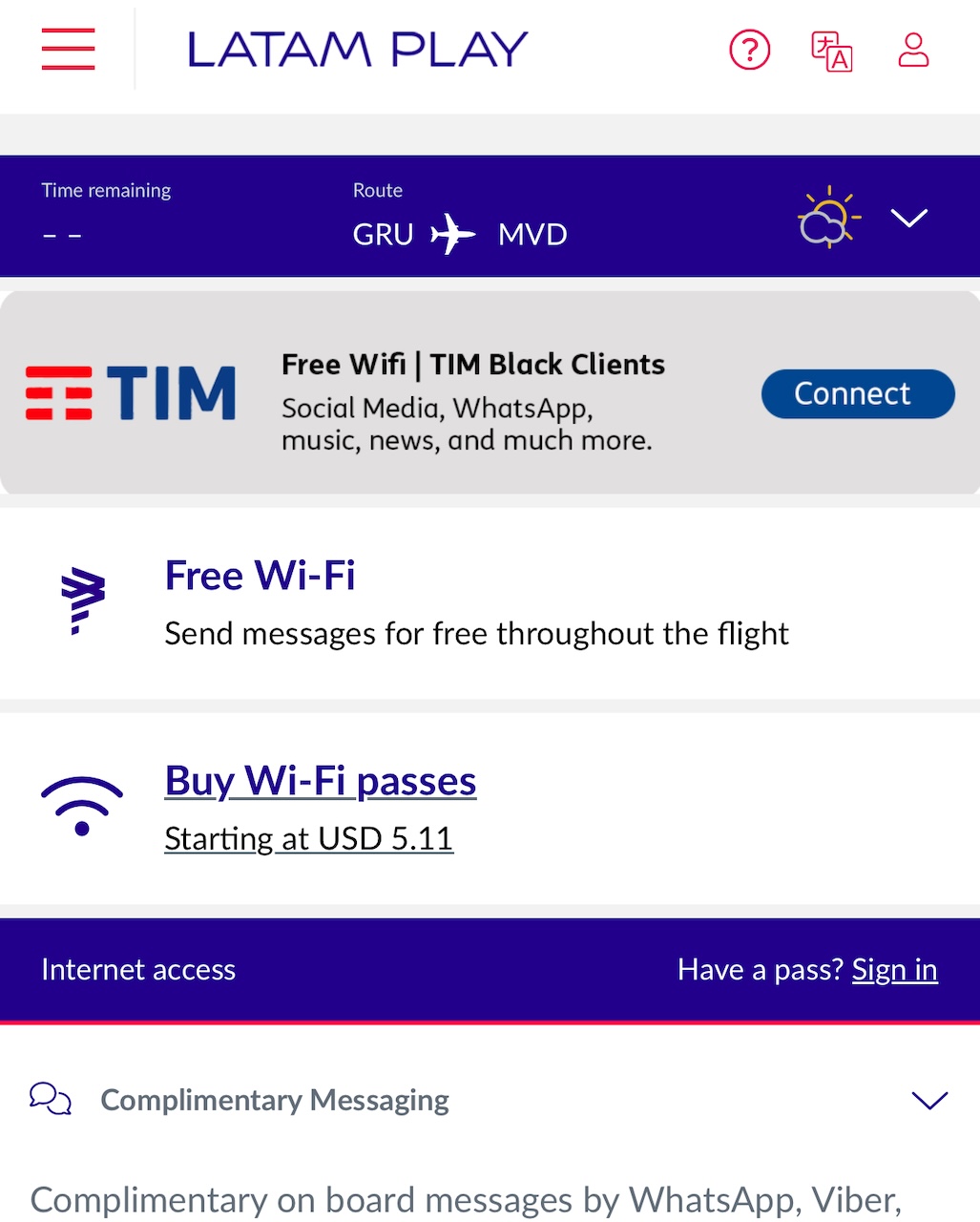
Task: Open Buy Wi-Fi passes link
Action: (x=320, y=781)
